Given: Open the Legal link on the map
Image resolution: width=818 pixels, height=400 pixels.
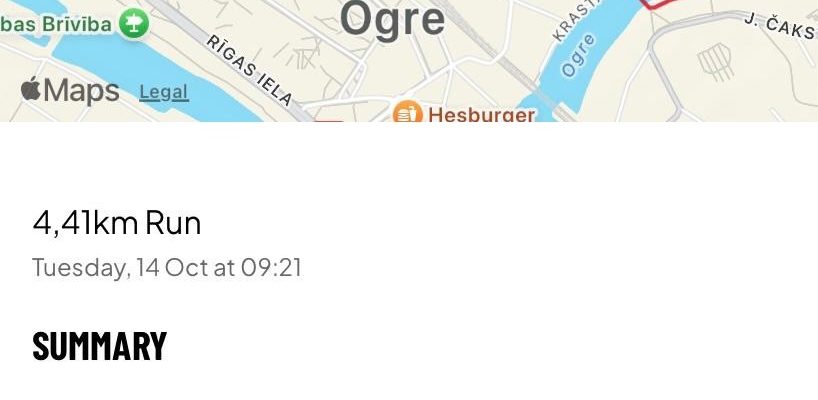Looking at the screenshot, I should (x=163, y=92).
